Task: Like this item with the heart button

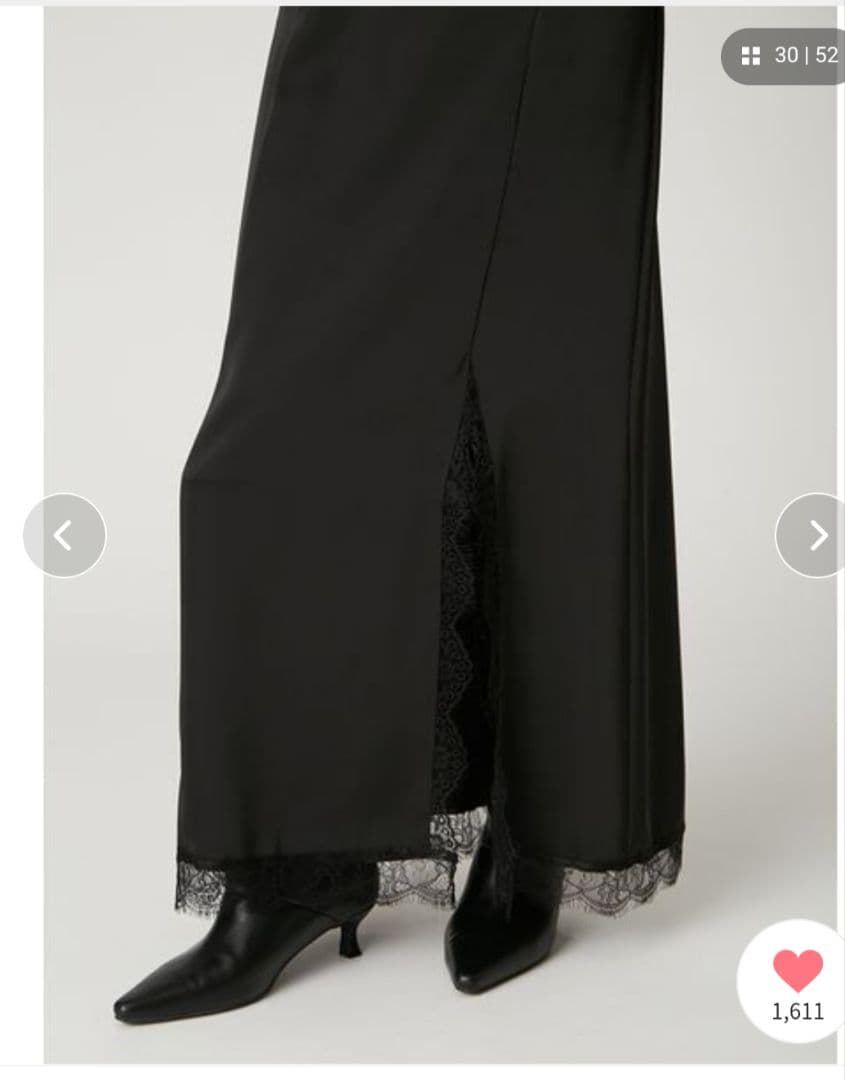Action: click(x=797, y=972)
